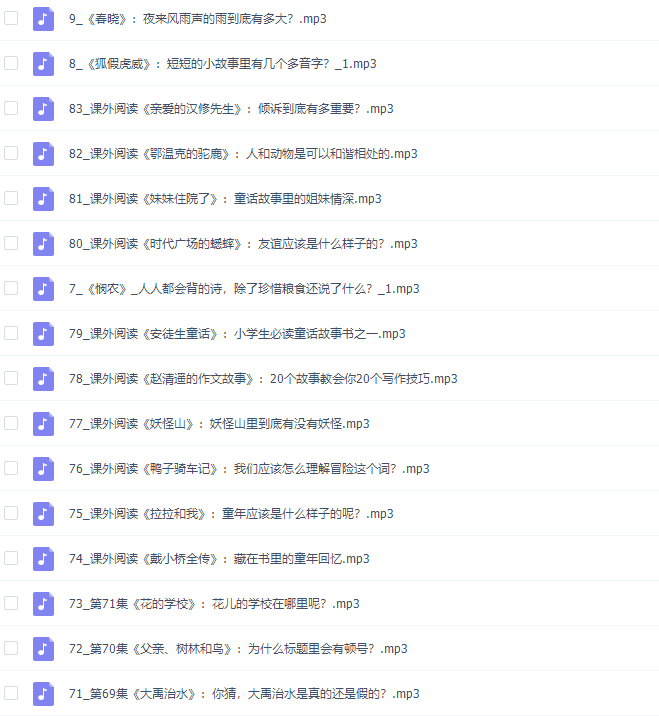Check the box next to 71_第69集《大禹治水》
Image resolution: width=659 pixels, height=716 pixels.
coord(11,693)
